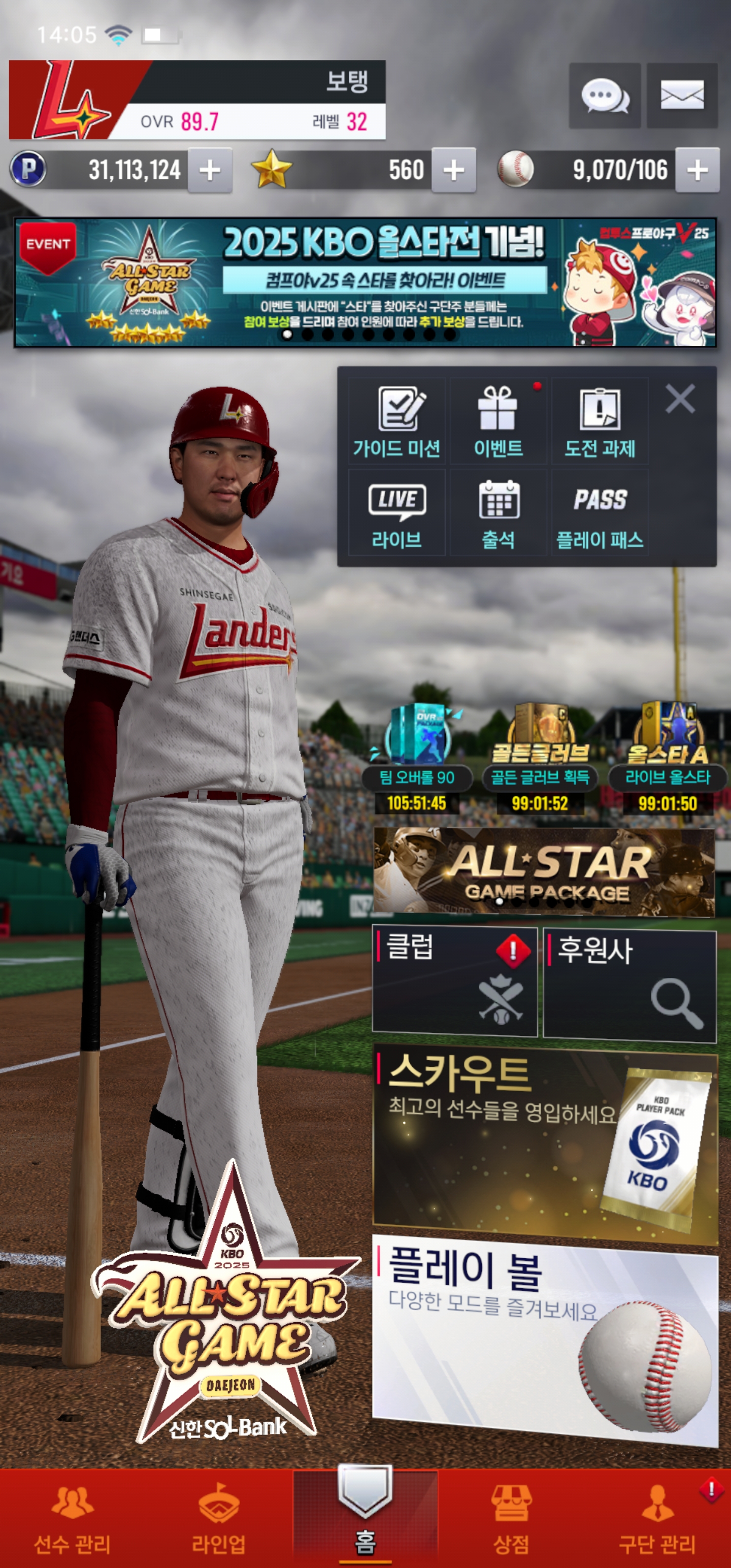Tap the plus button beside the baseball counter

(697, 171)
